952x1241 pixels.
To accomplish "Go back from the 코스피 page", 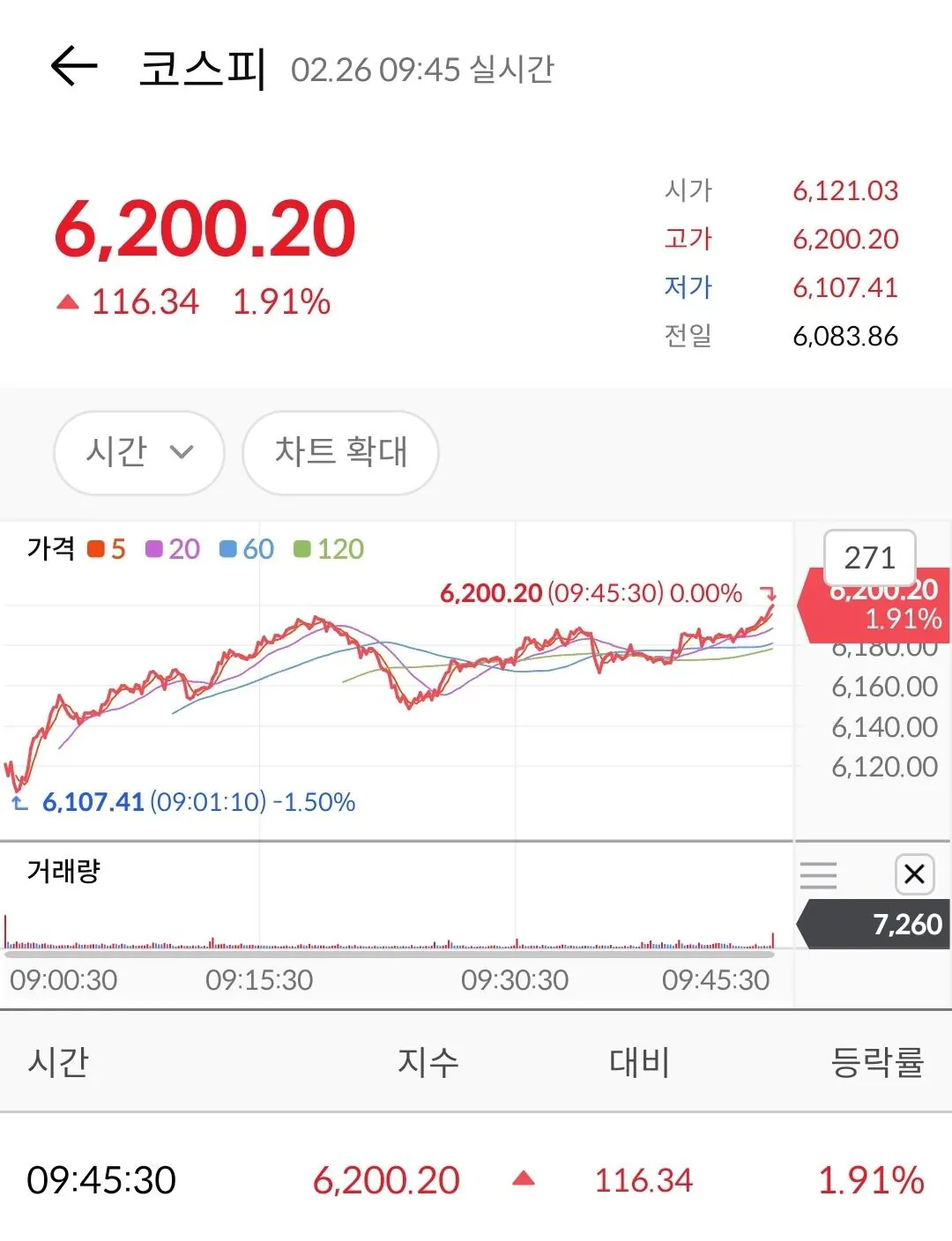I will 74,67.
